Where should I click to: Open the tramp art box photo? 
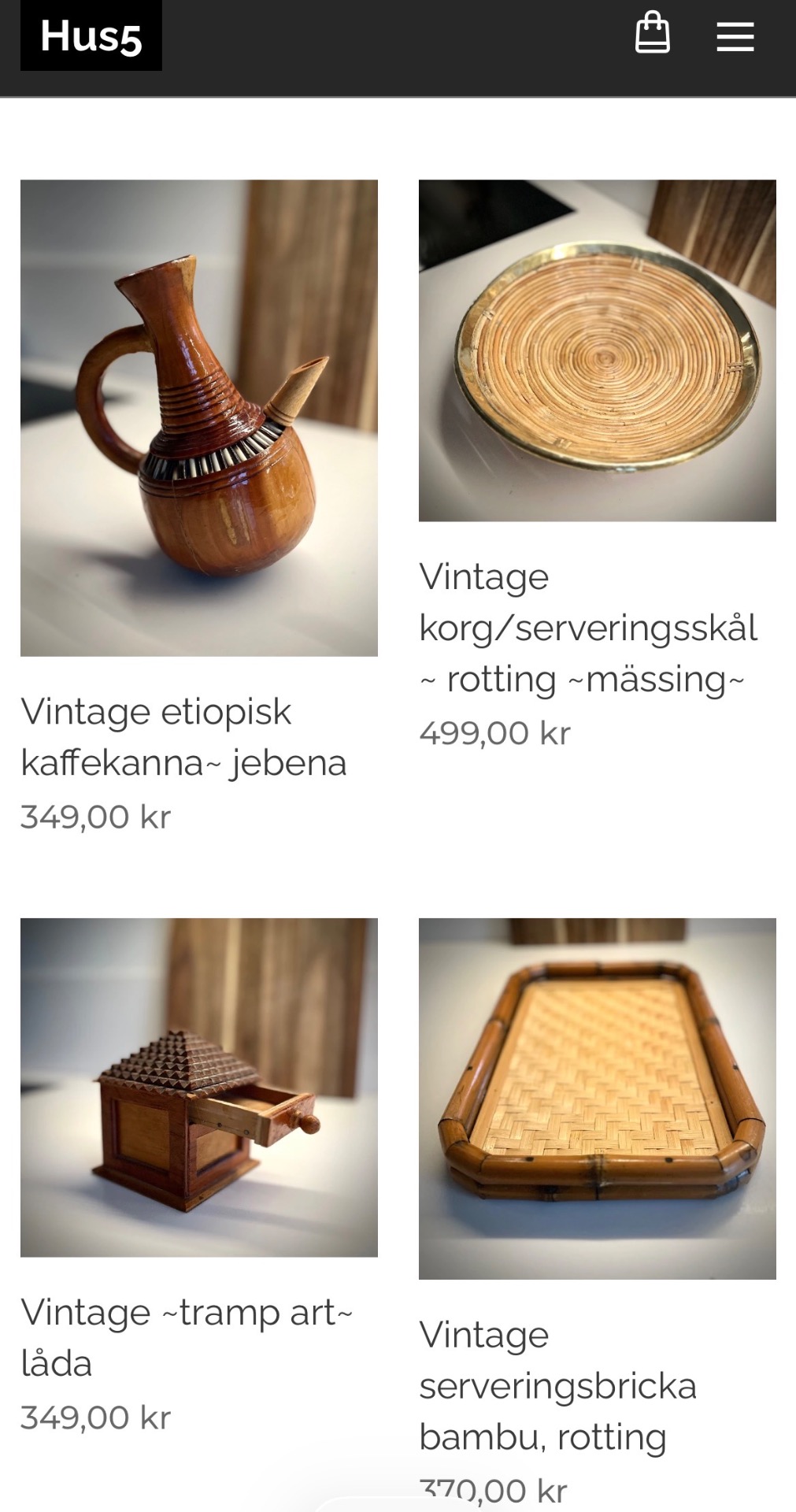coord(198,1087)
